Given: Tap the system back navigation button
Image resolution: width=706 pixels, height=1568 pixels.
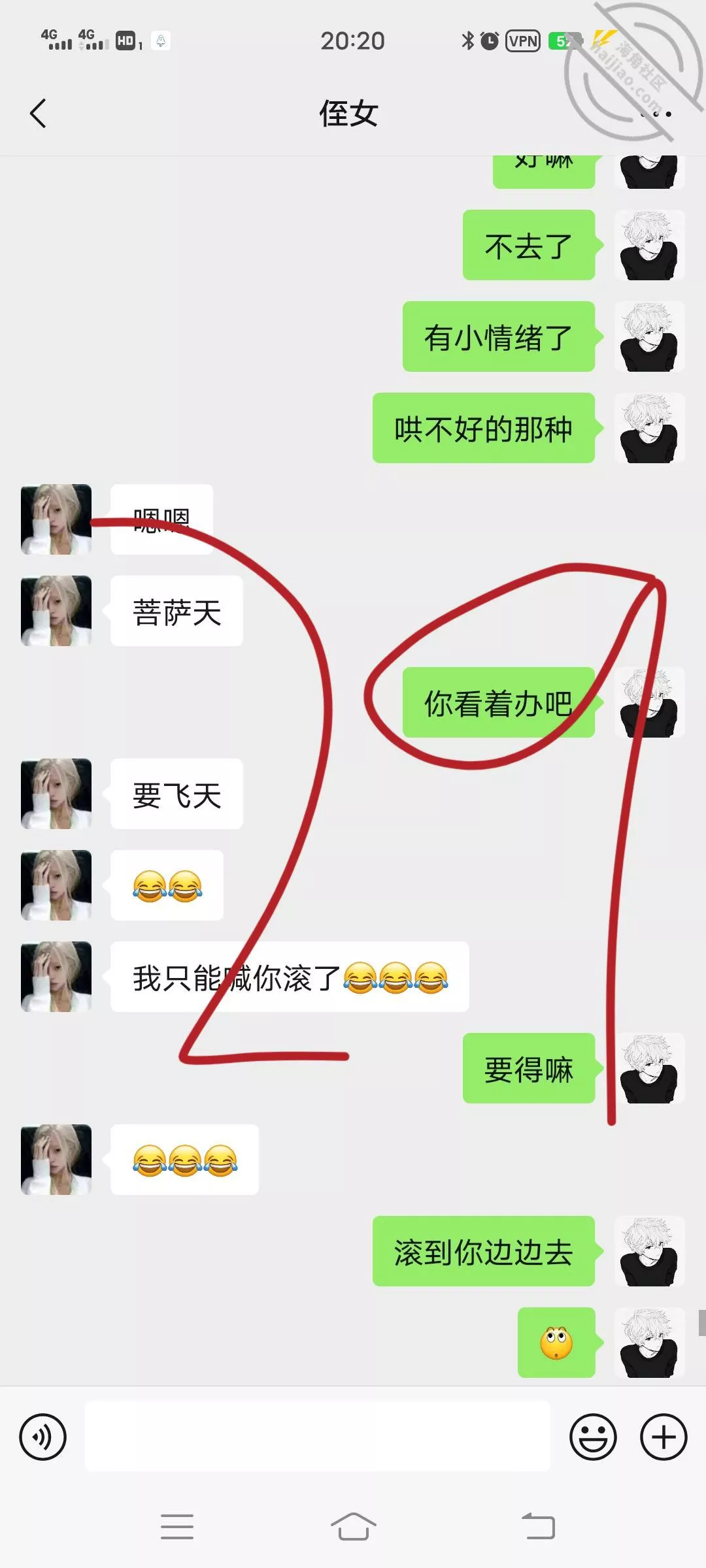Looking at the screenshot, I should pos(538,1527).
